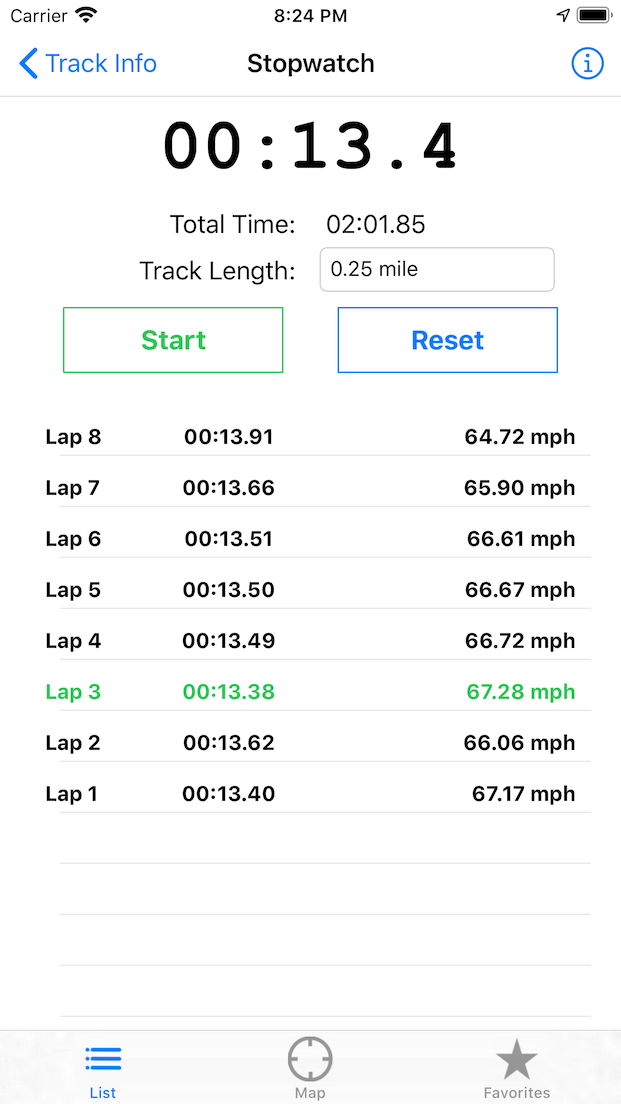Edit the Track Length field
Screen dimensions: 621x1104
437,269
